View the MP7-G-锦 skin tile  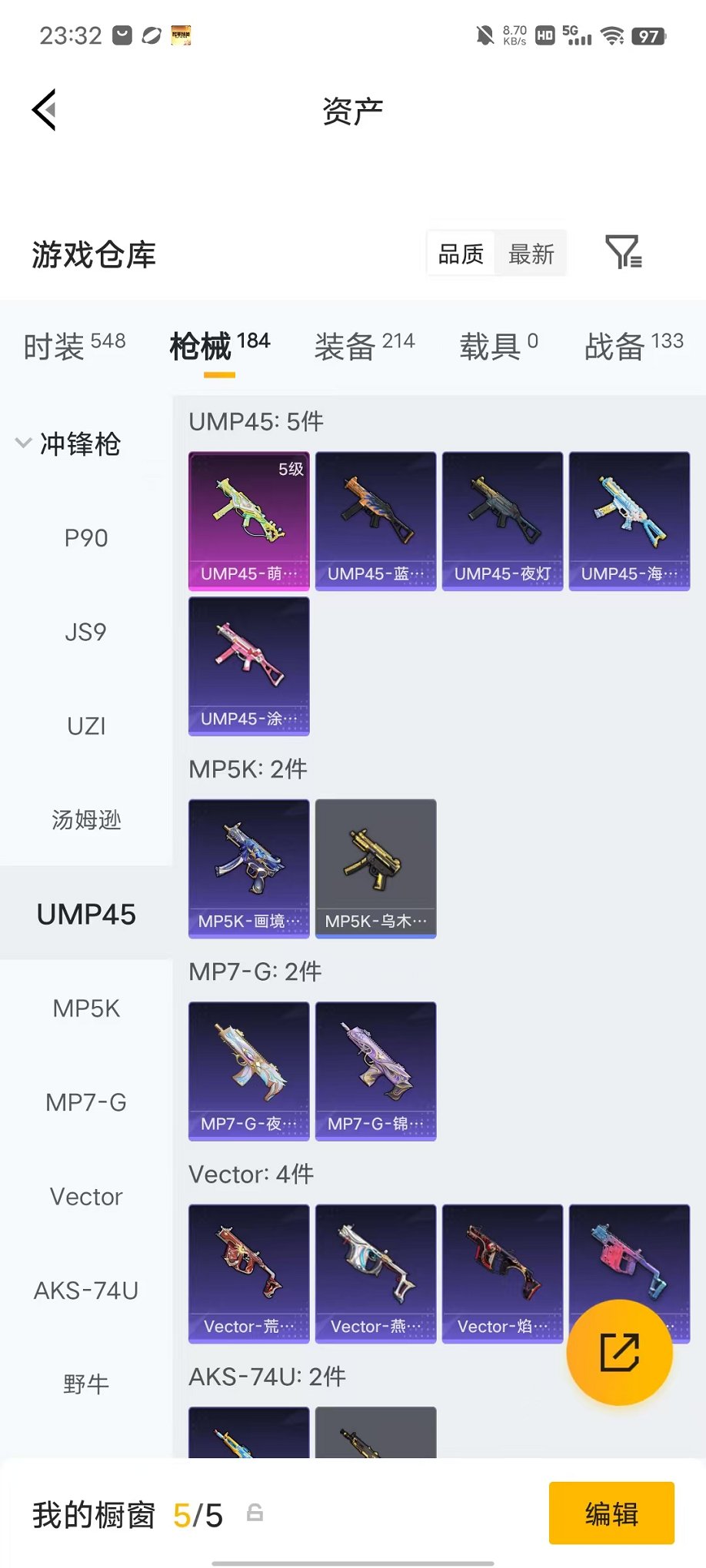376,1071
